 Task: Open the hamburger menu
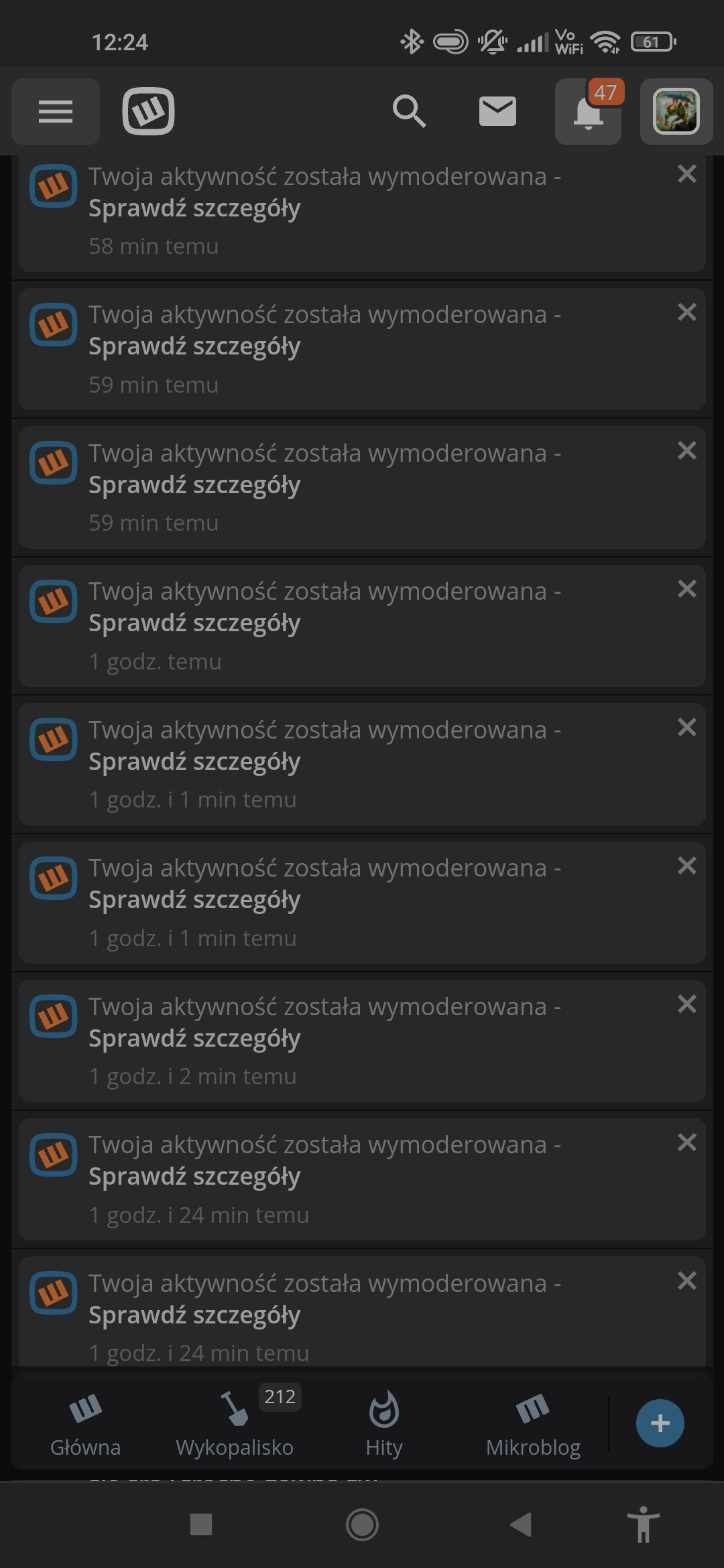(x=56, y=111)
